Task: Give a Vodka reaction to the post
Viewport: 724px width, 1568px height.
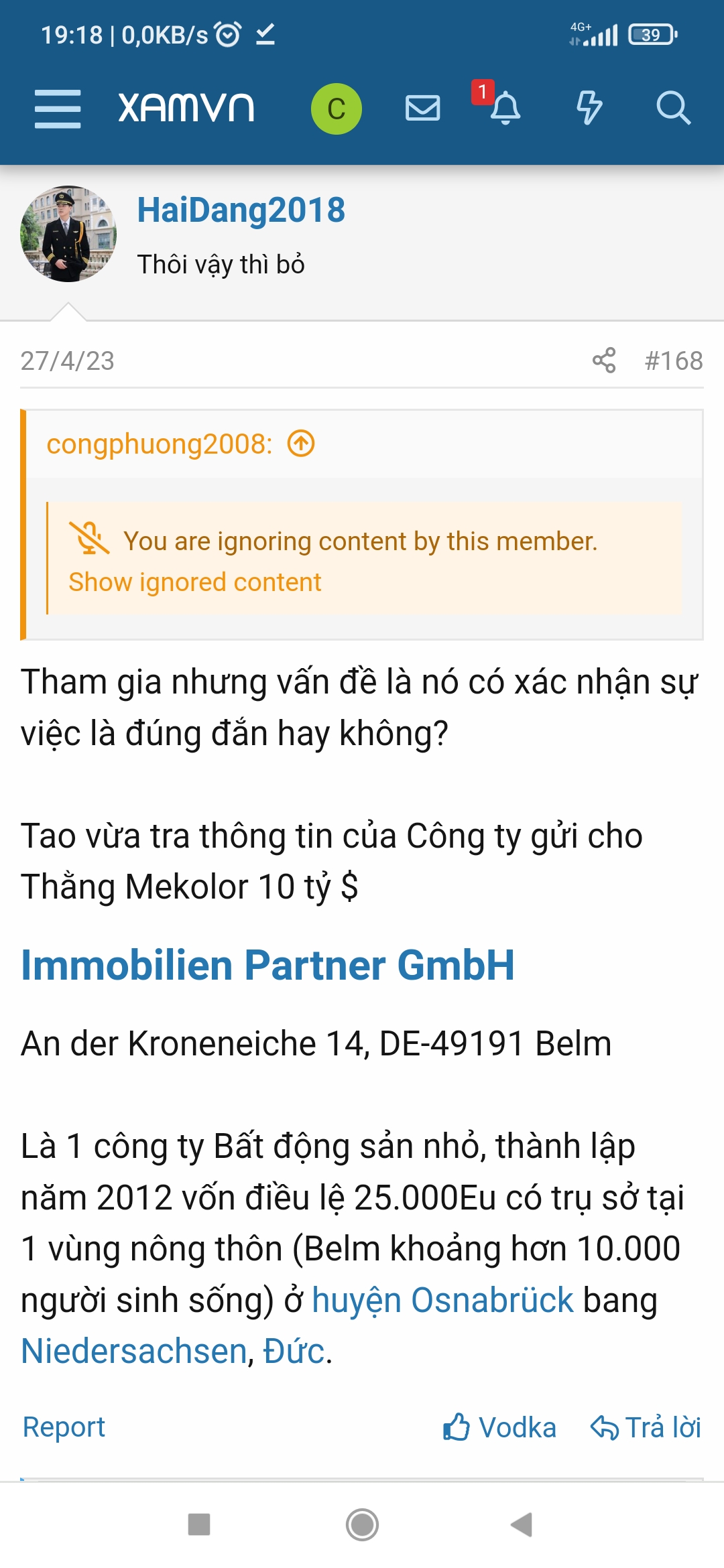Action: coord(500,1427)
